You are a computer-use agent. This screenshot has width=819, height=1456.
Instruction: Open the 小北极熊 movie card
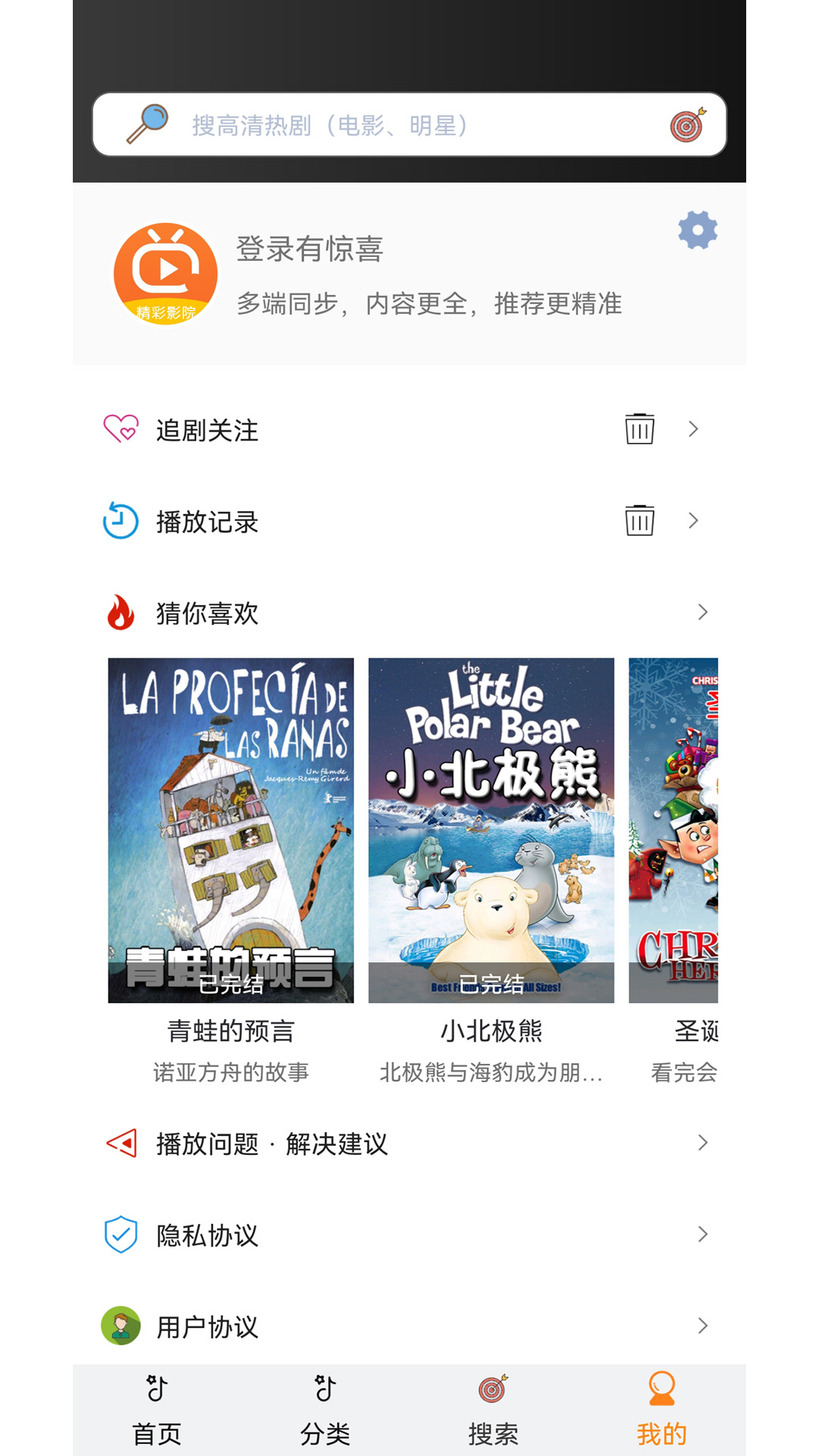tap(491, 830)
